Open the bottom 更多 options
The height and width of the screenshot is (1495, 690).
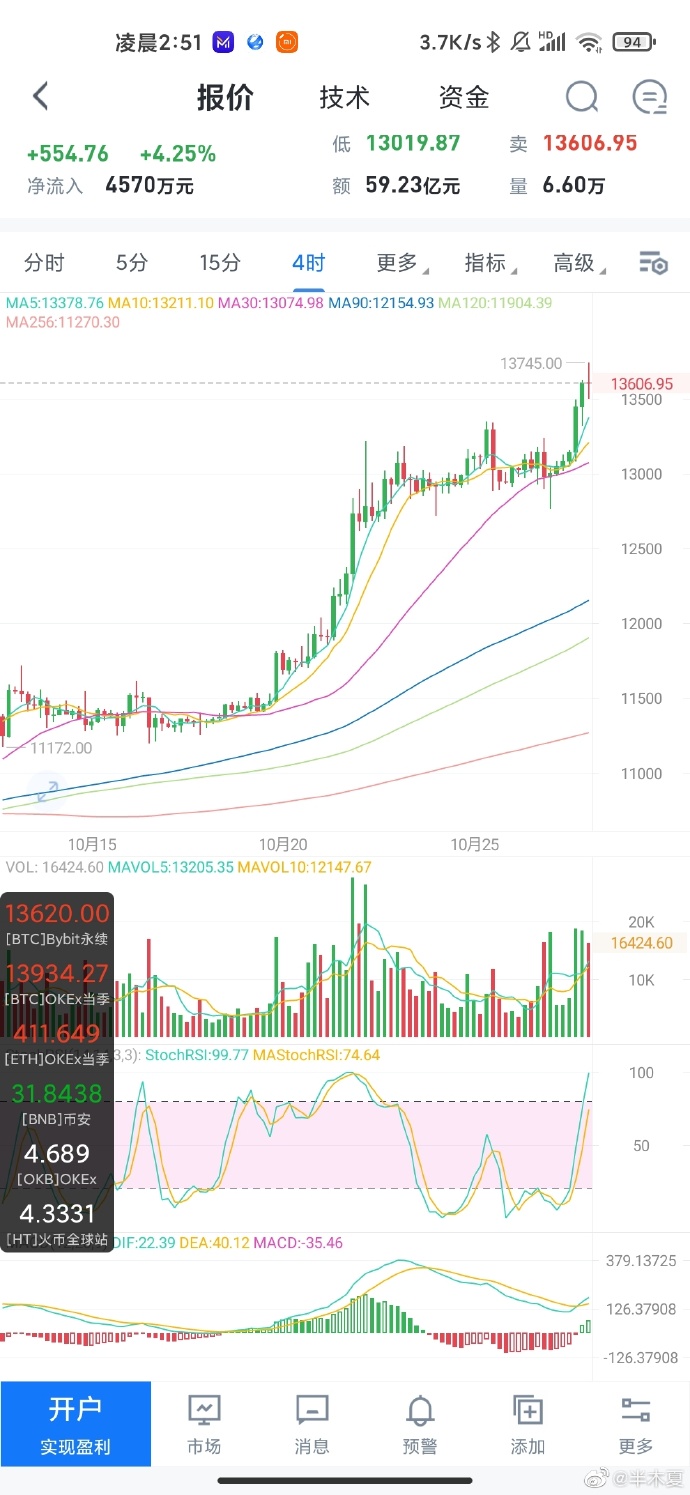pos(636,1425)
